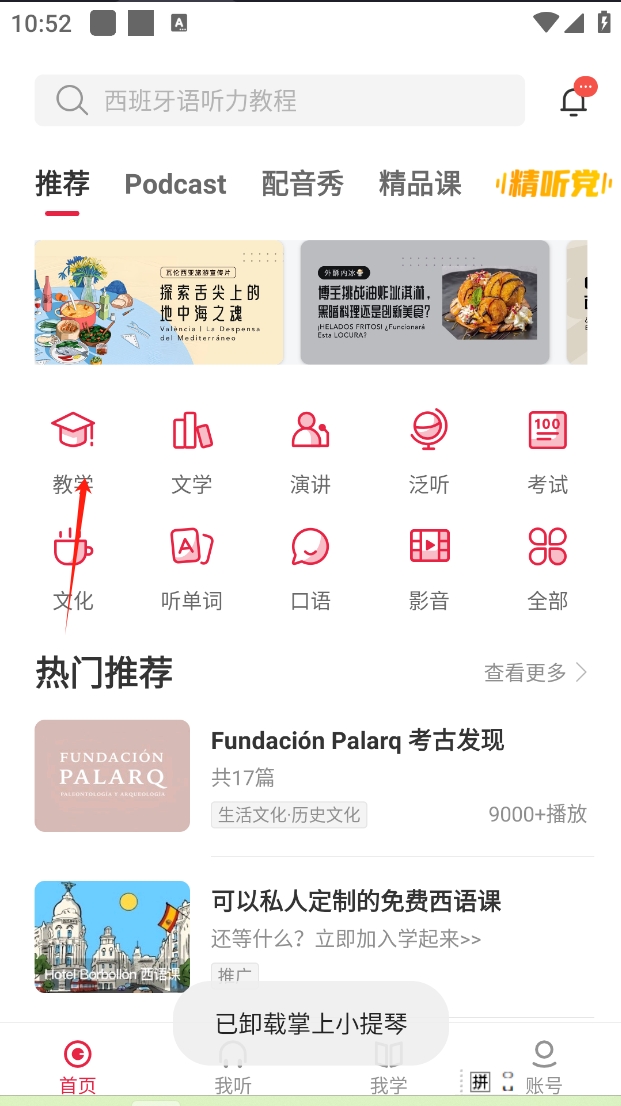Open the 口语 category
Image resolution: width=621 pixels, height=1106 pixels.
click(310, 568)
